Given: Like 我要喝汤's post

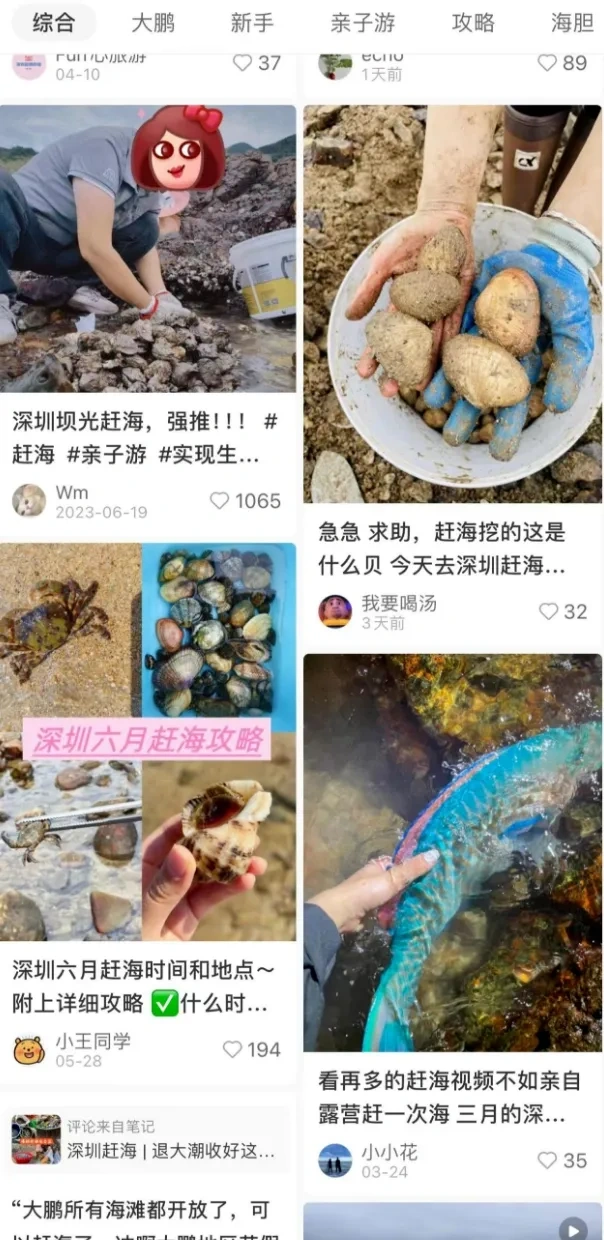Looking at the screenshot, I should pos(548,611).
